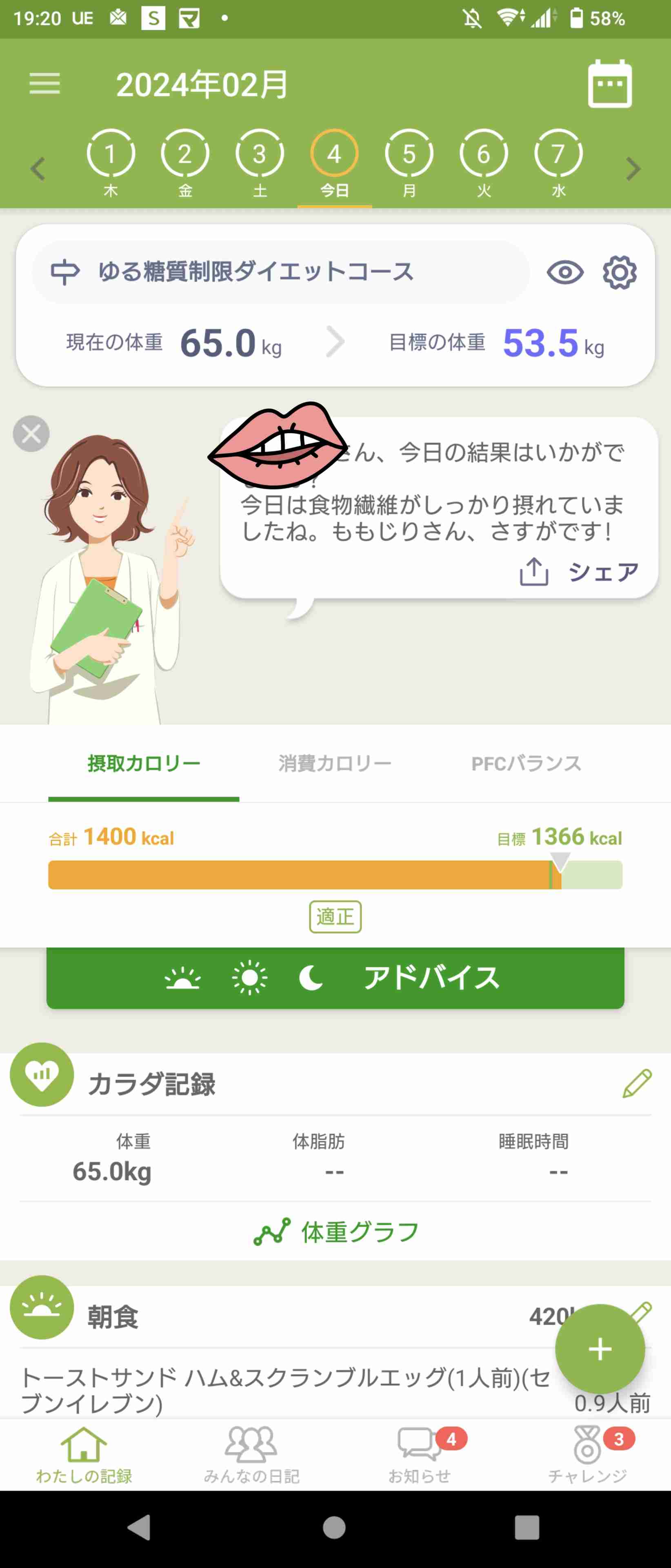The width and height of the screenshot is (671, 1568).
Task: Tap Android system back button
Action: click(139, 1527)
